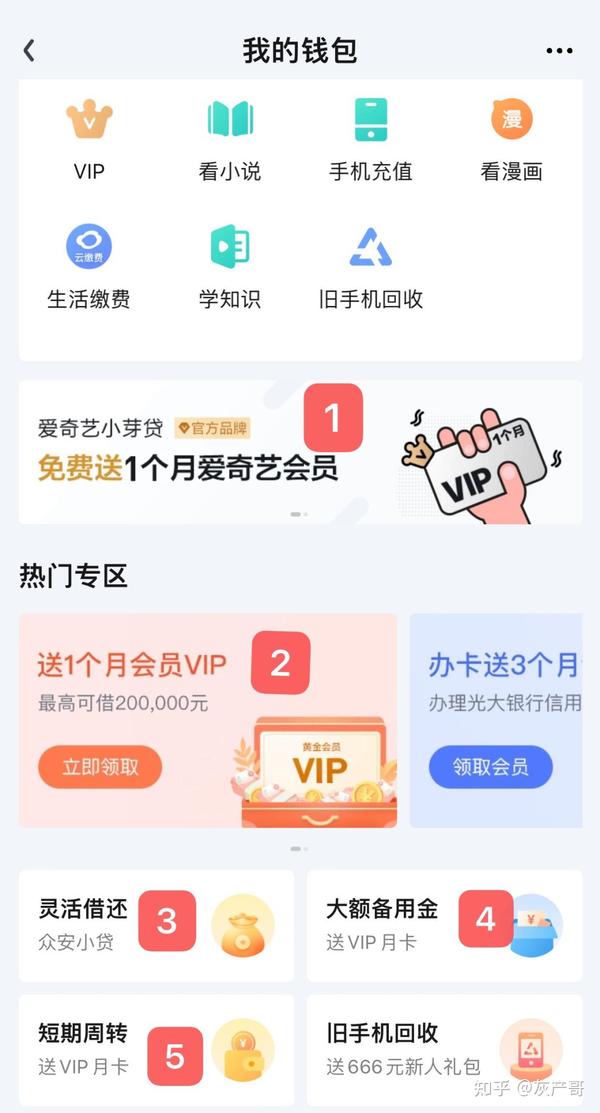600x1113 pixels.
Task: Open 生活缴费 bill payment
Action: click(89, 268)
